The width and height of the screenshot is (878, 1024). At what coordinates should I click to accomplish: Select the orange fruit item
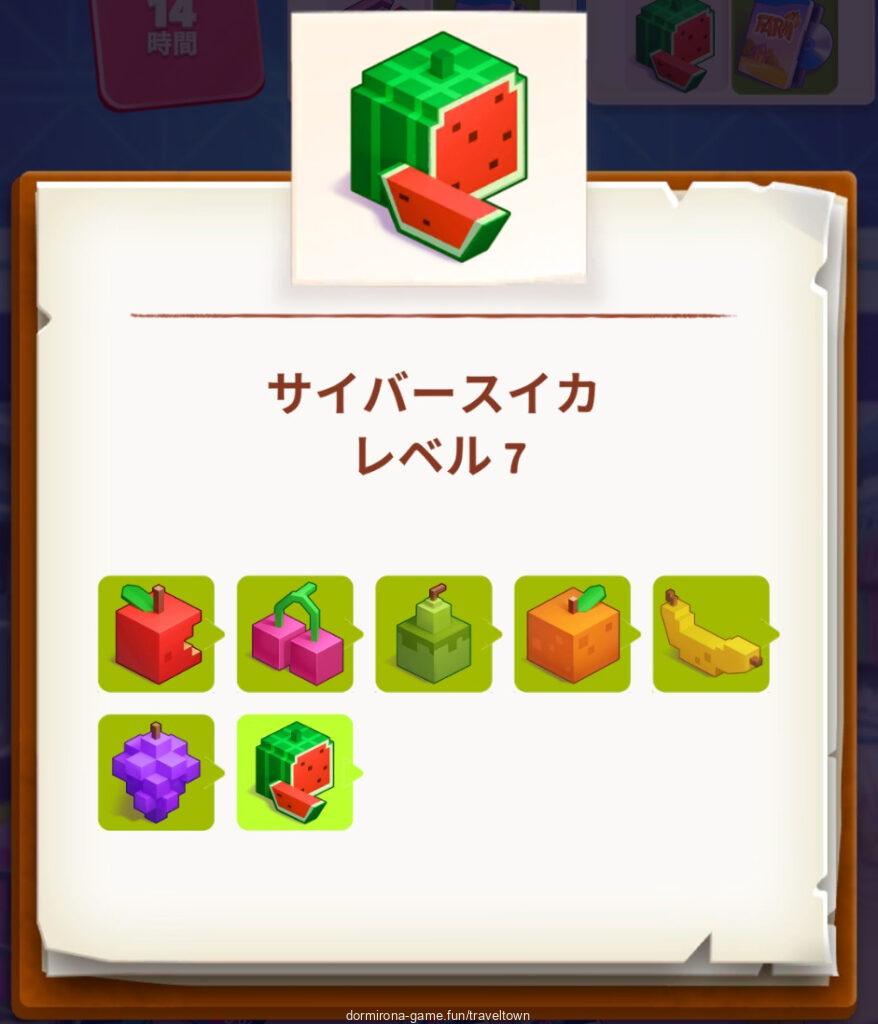tap(572, 634)
